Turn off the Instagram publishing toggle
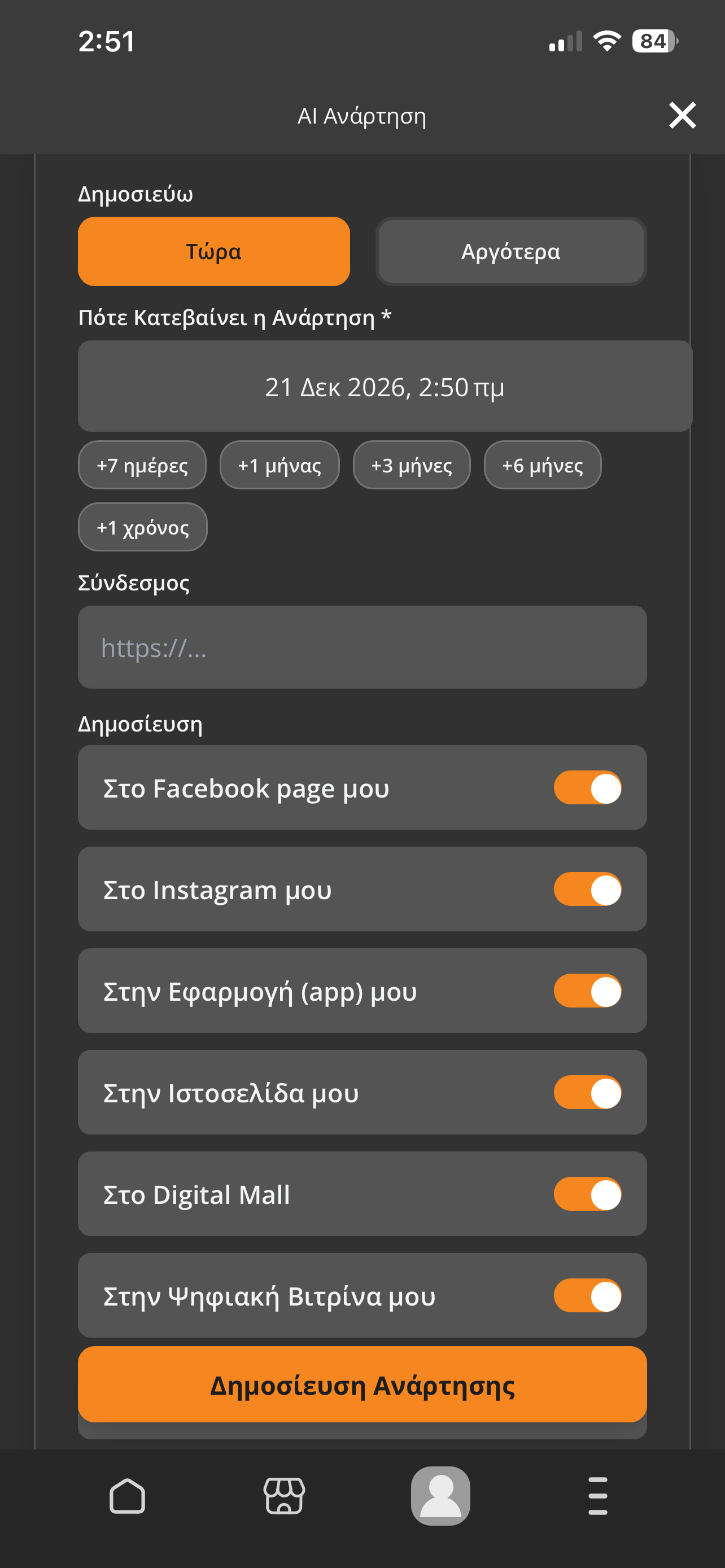 (x=587, y=890)
